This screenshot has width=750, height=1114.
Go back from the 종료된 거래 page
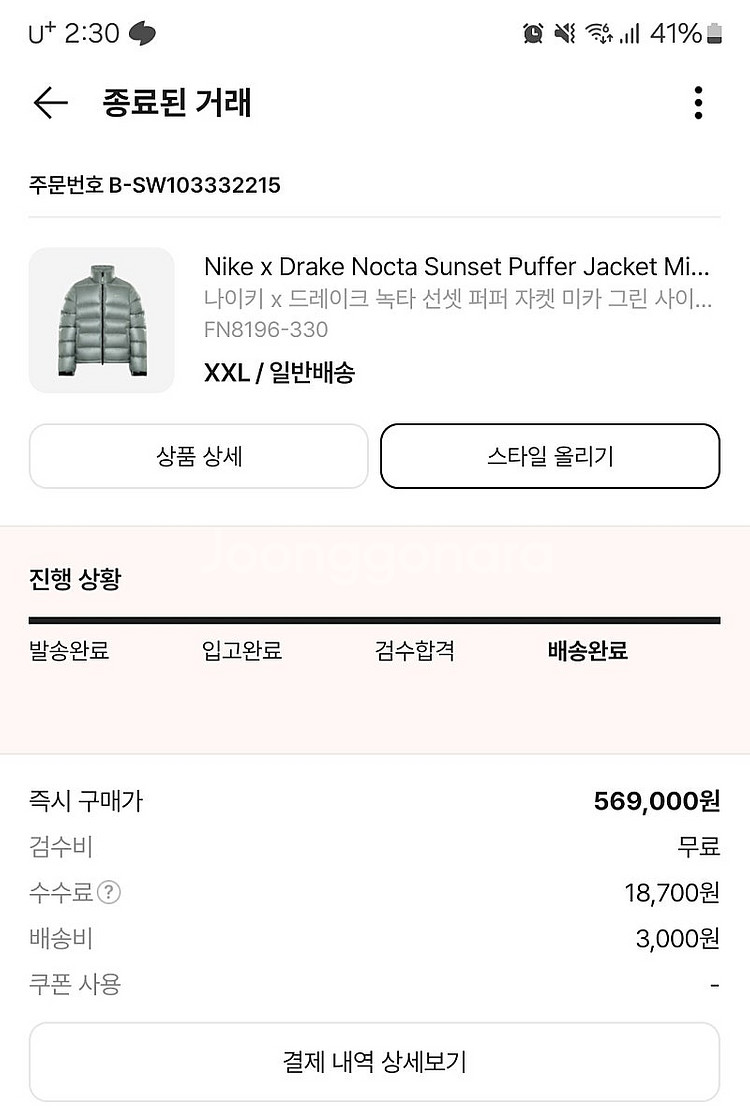coord(50,103)
